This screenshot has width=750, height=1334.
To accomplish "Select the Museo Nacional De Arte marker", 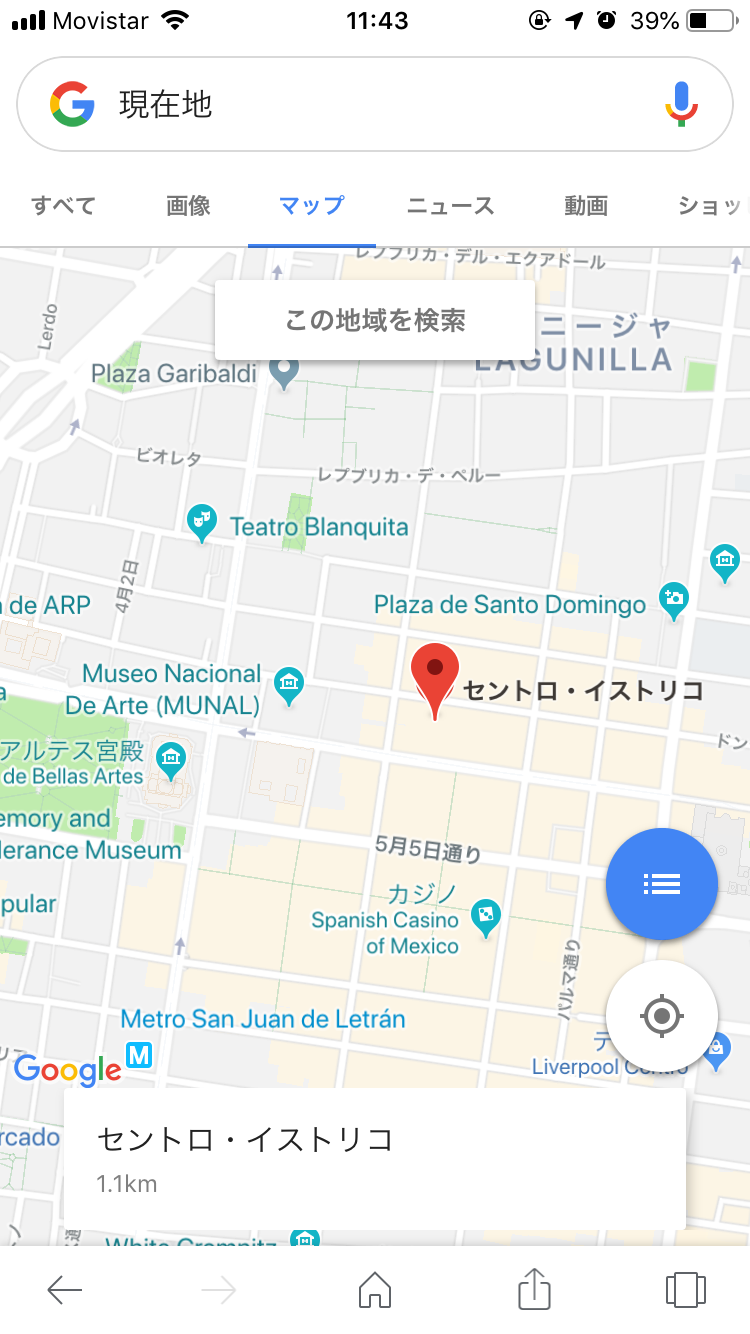I will (x=289, y=685).
